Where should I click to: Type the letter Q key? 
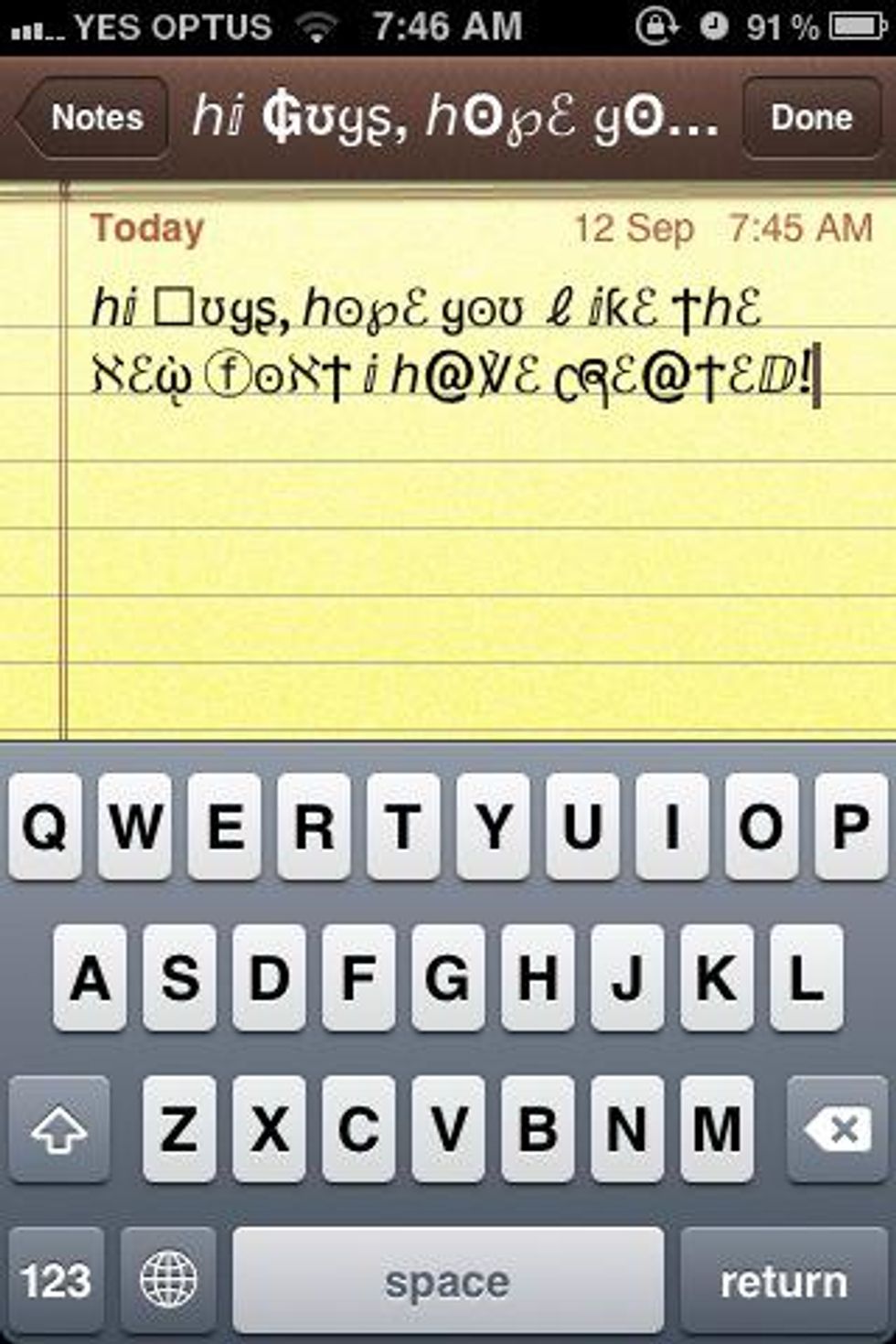pos(45,827)
